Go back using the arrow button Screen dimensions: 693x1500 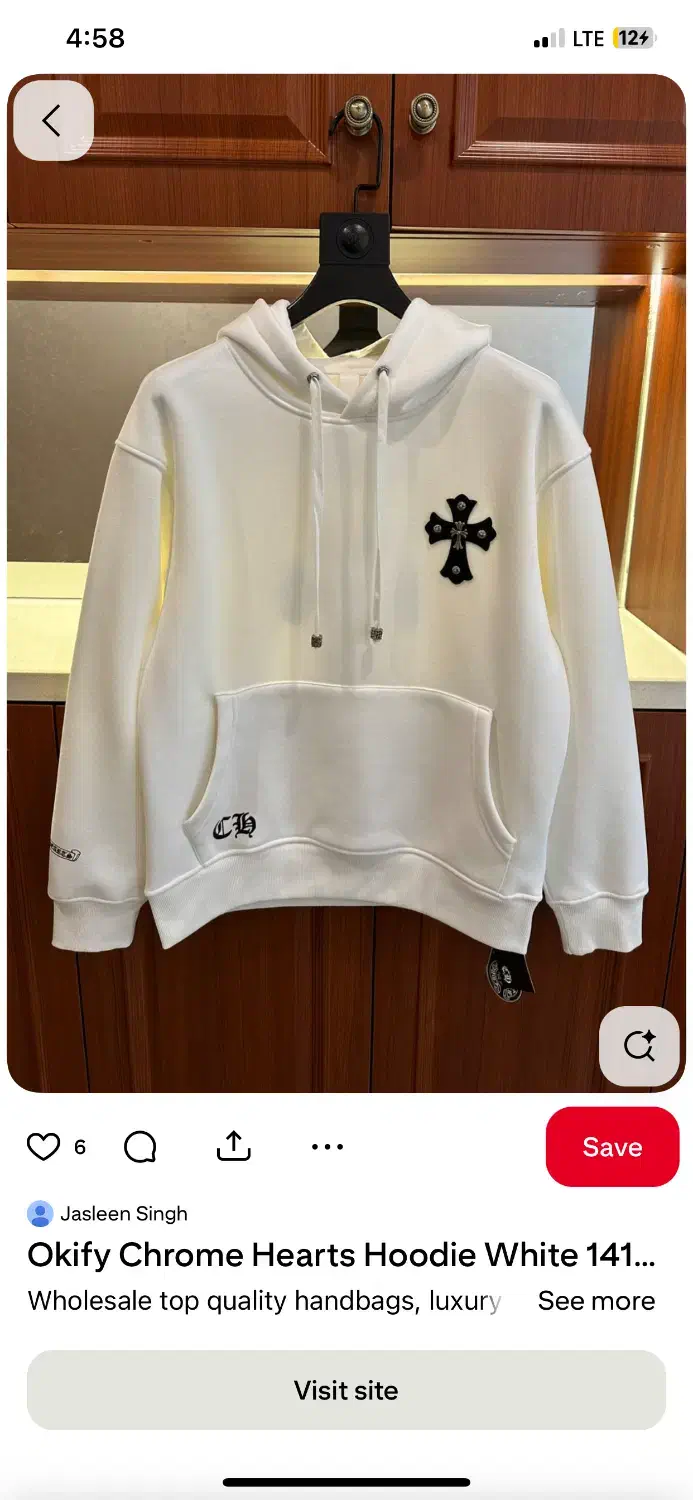coord(52,121)
